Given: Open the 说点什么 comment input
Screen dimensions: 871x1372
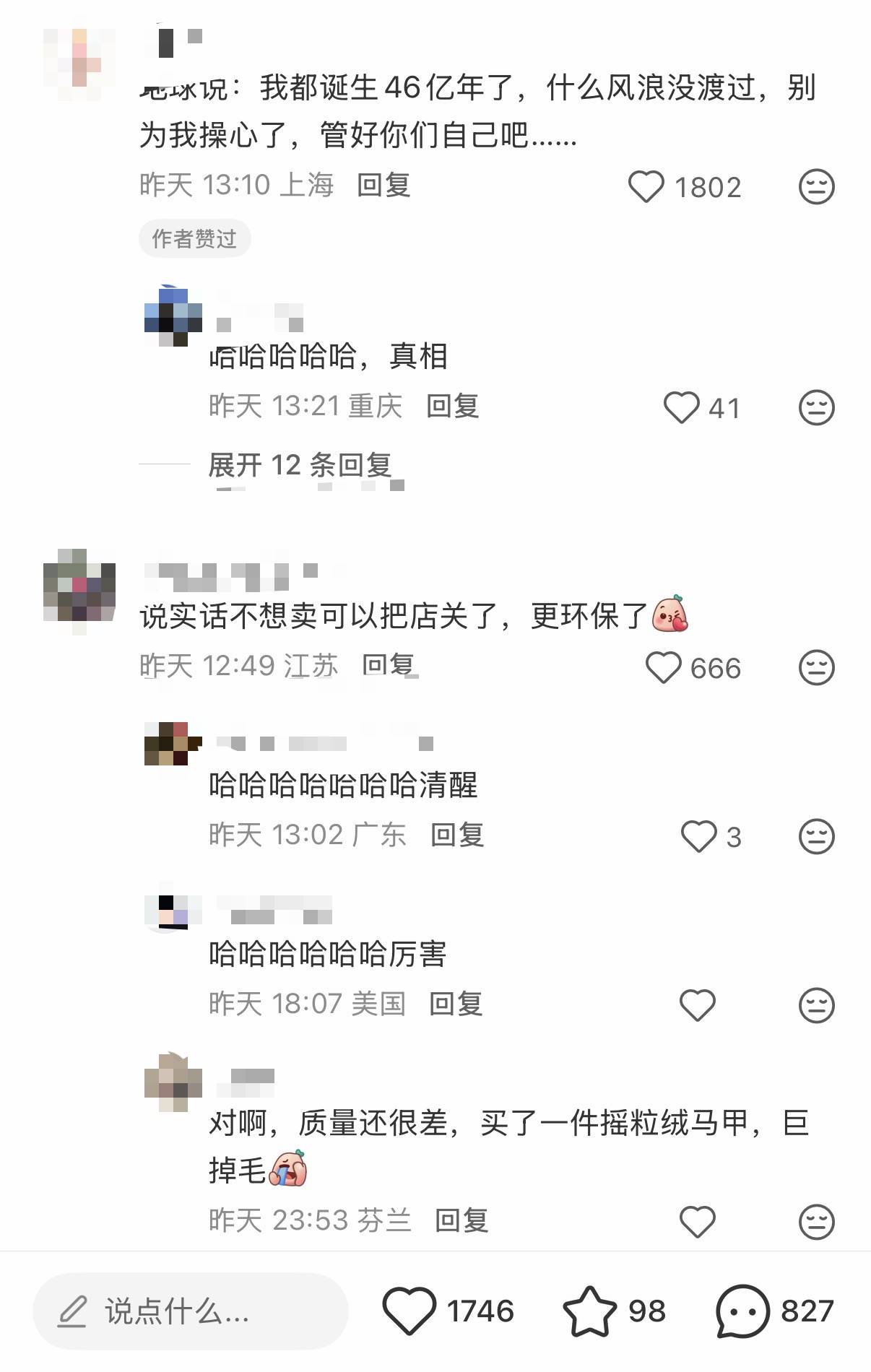Looking at the screenshot, I should [191, 1311].
